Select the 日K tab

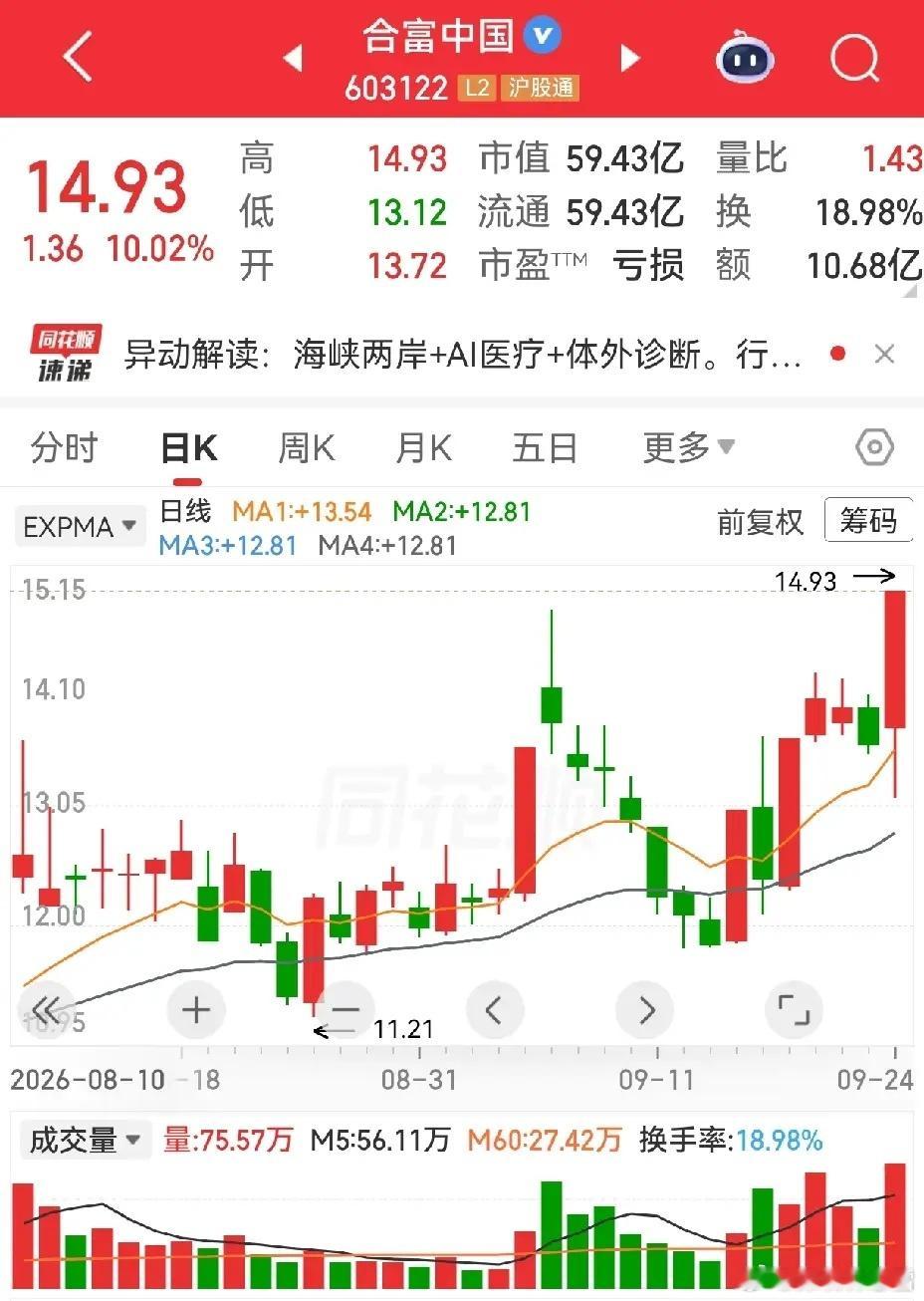pos(189,448)
